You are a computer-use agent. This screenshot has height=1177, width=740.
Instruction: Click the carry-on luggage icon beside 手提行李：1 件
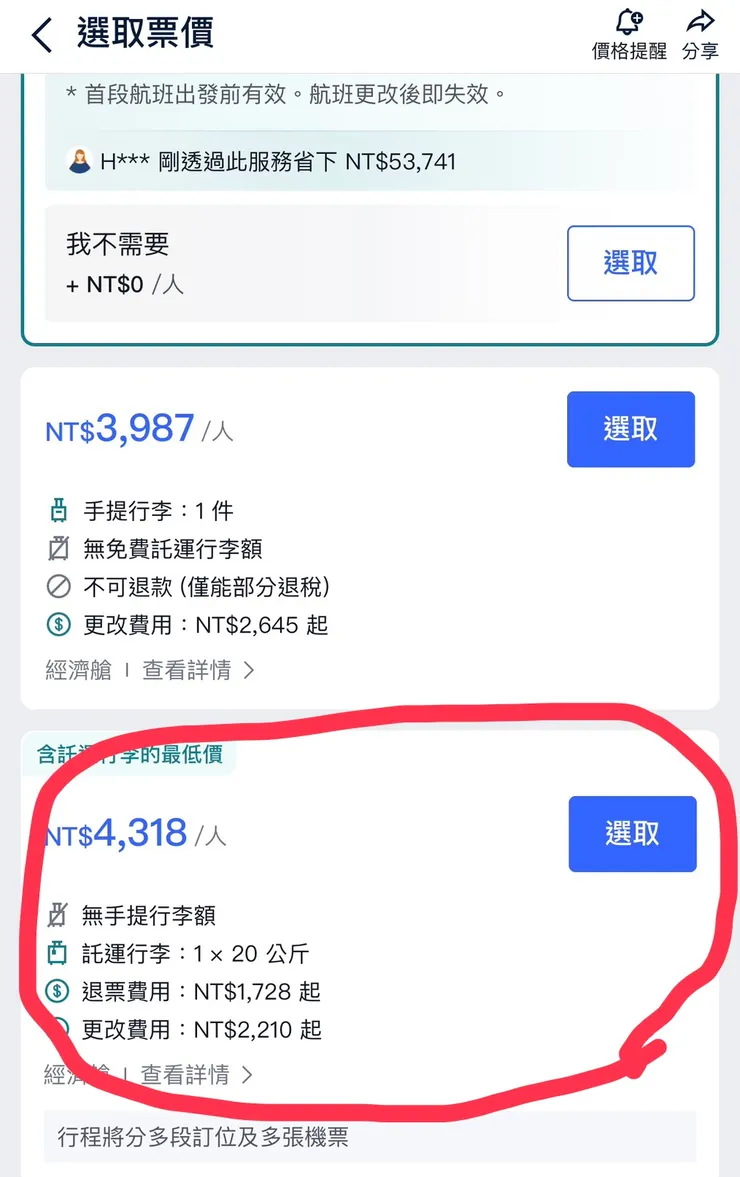click(59, 508)
